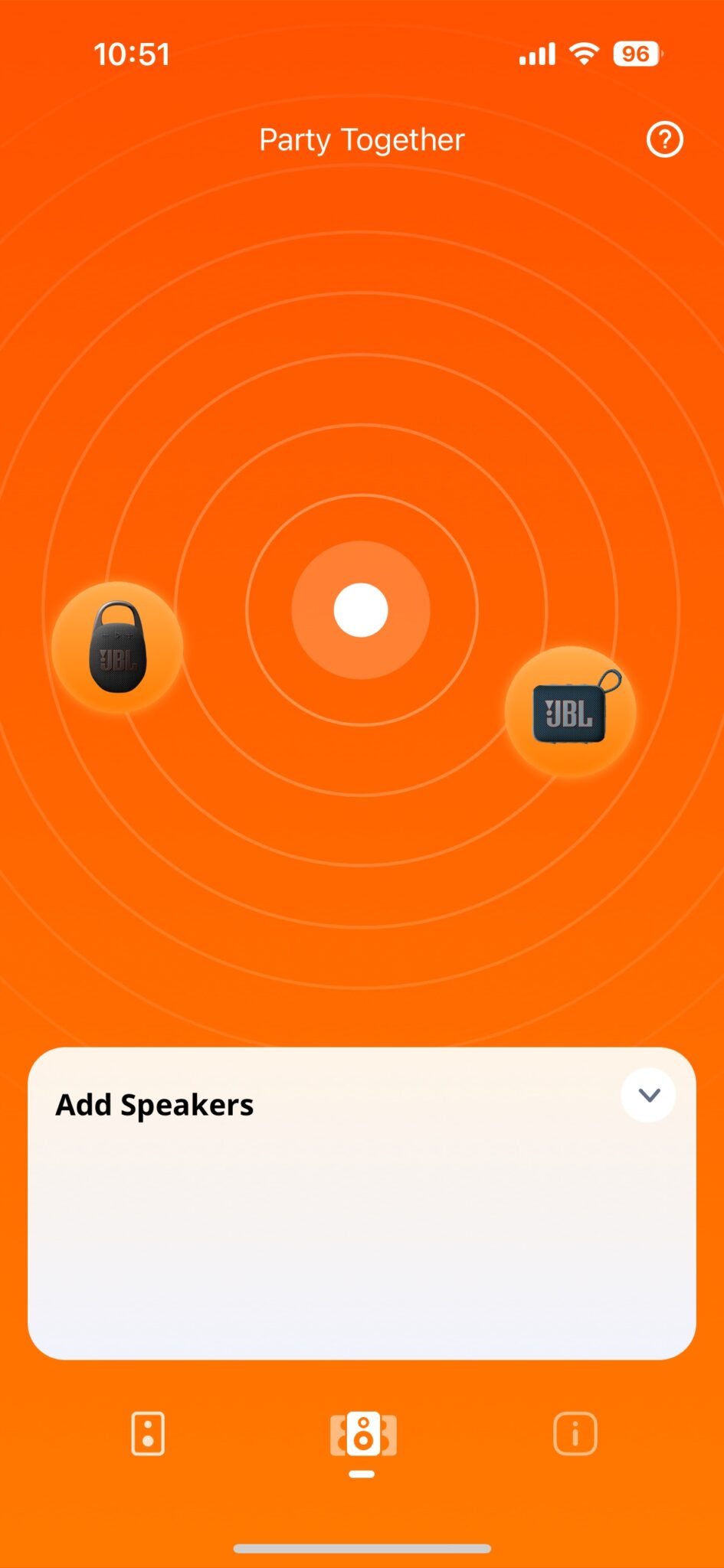The height and width of the screenshot is (1568, 724).
Task: Open the info screen via the bottom-right icon
Action: pyautogui.click(x=574, y=1435)
